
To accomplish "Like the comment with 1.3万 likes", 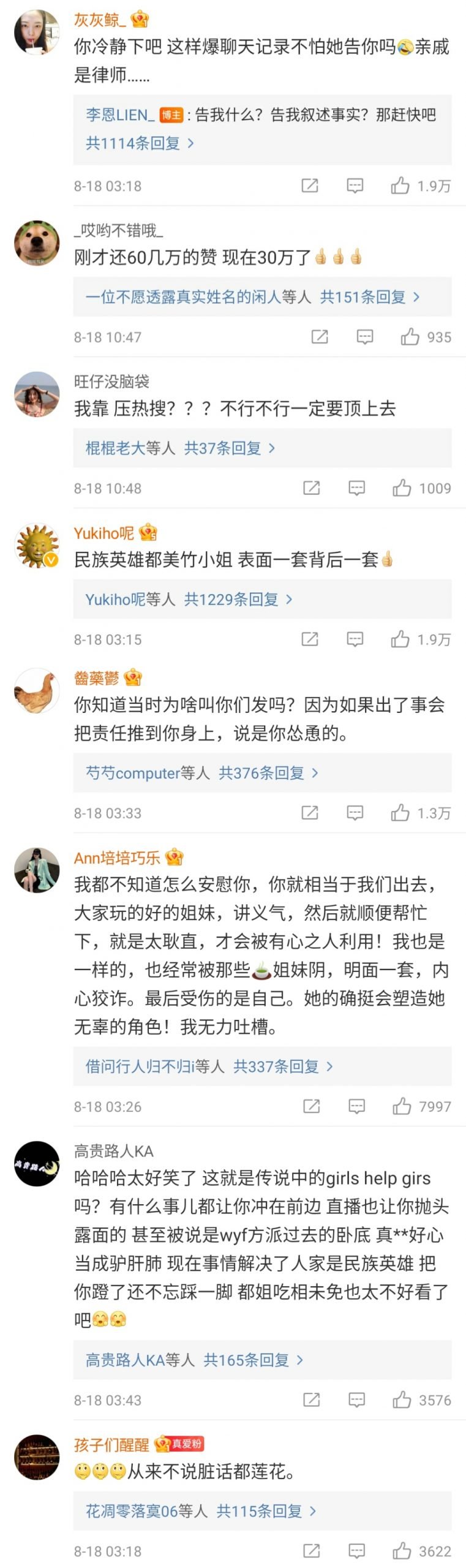I will pos(400,813).
